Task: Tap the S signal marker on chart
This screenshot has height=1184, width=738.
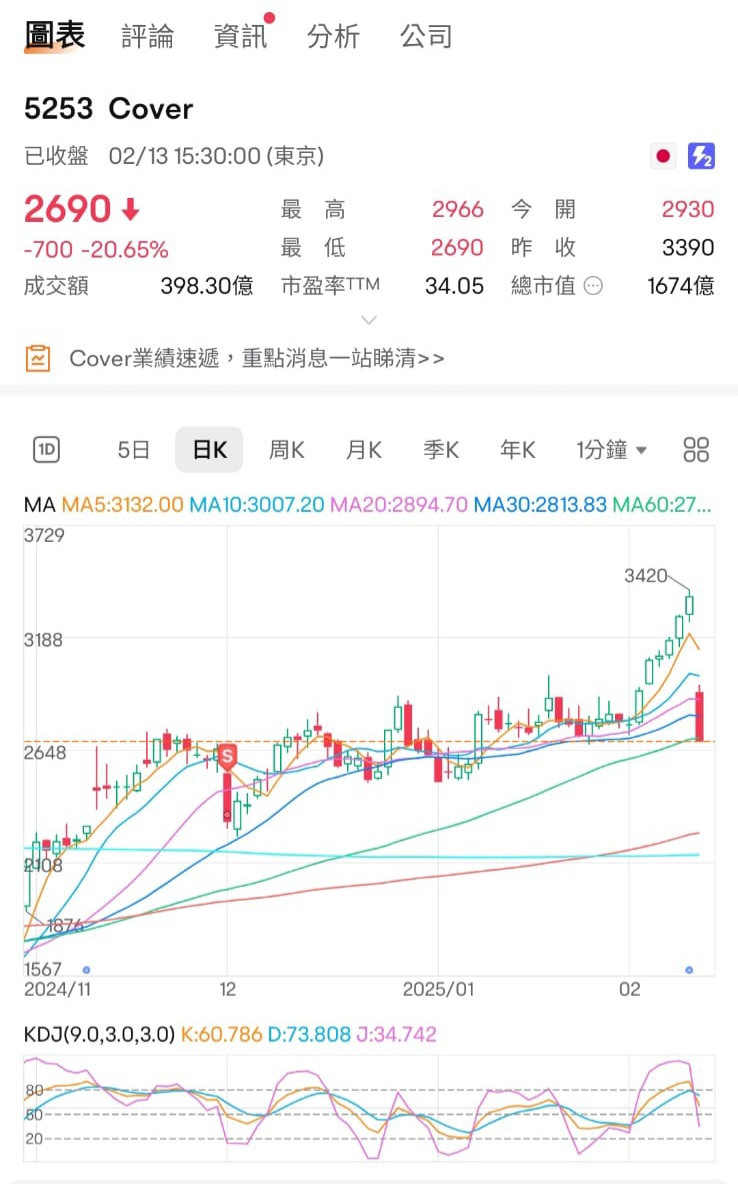Action: tap(227, 755)
